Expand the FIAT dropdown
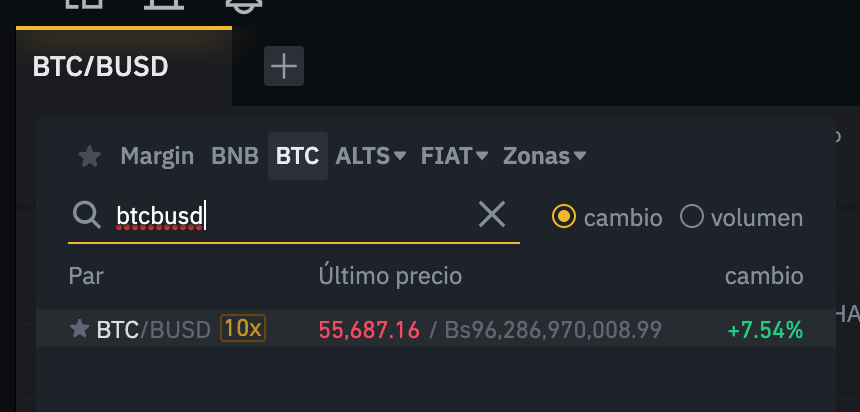860x412 pixels. click(x=454, y=156)
